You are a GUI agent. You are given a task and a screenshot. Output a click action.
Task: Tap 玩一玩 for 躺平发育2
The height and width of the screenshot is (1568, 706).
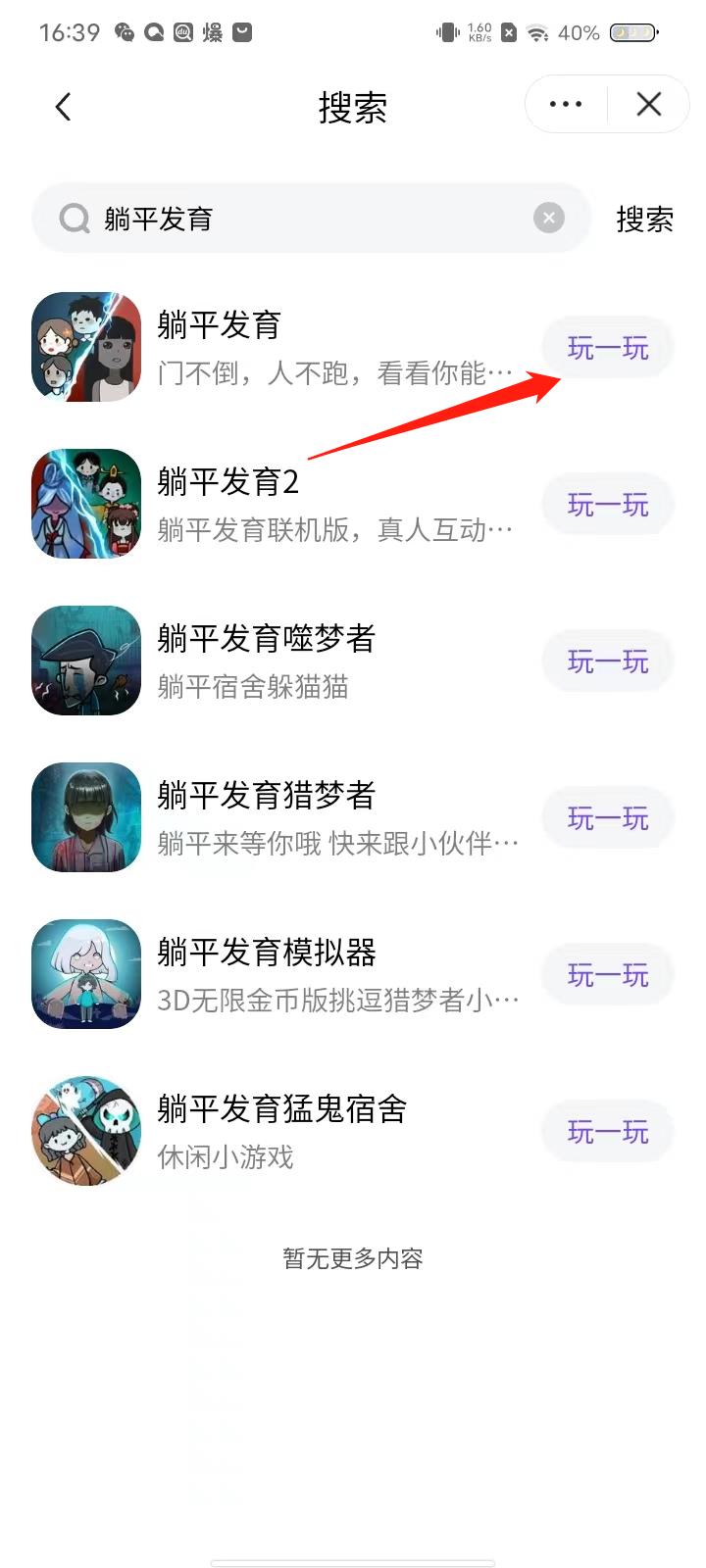(607, 504)
